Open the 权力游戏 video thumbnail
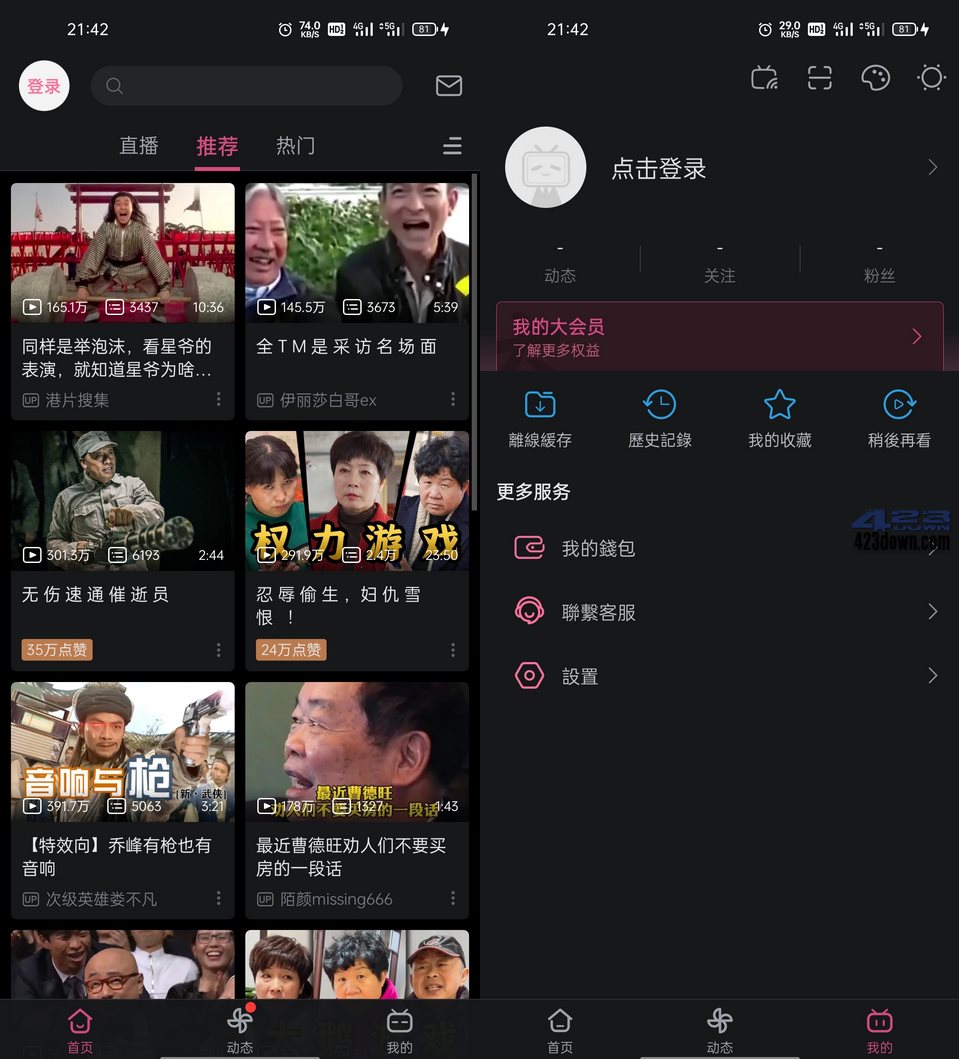Screen dimensions: 959x1059 pyautogui.click(x=357, y=501)
